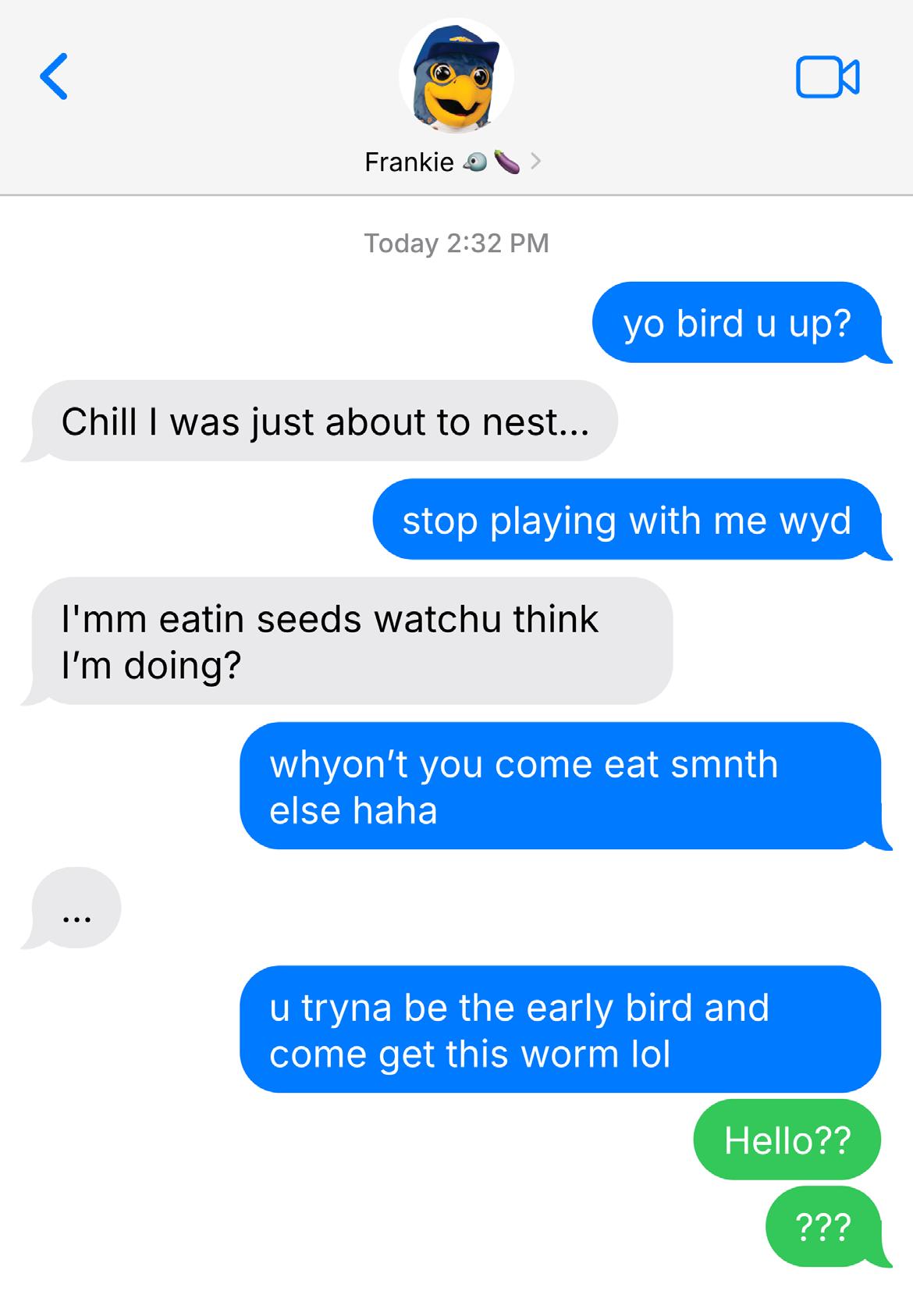This screenshot has height=1316, width=913.
Task: Start a video call with Frankie
Action: coord(827,76)
